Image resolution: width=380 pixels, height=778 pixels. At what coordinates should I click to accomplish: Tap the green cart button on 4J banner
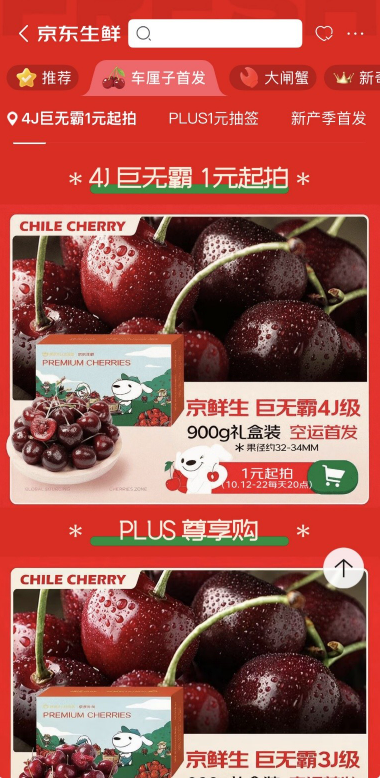tap(332, 477)
